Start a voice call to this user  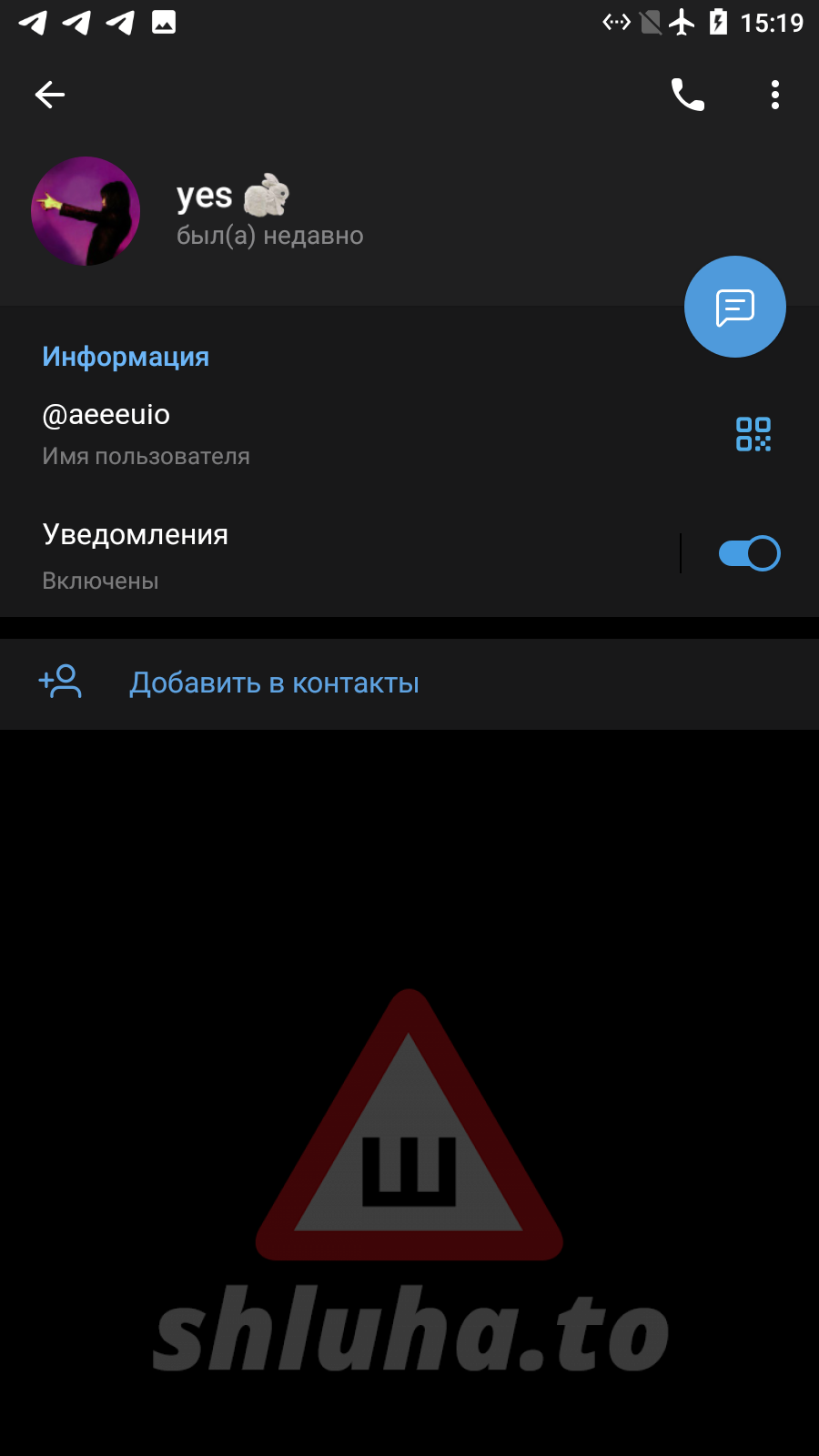click(x=688, y=95)
